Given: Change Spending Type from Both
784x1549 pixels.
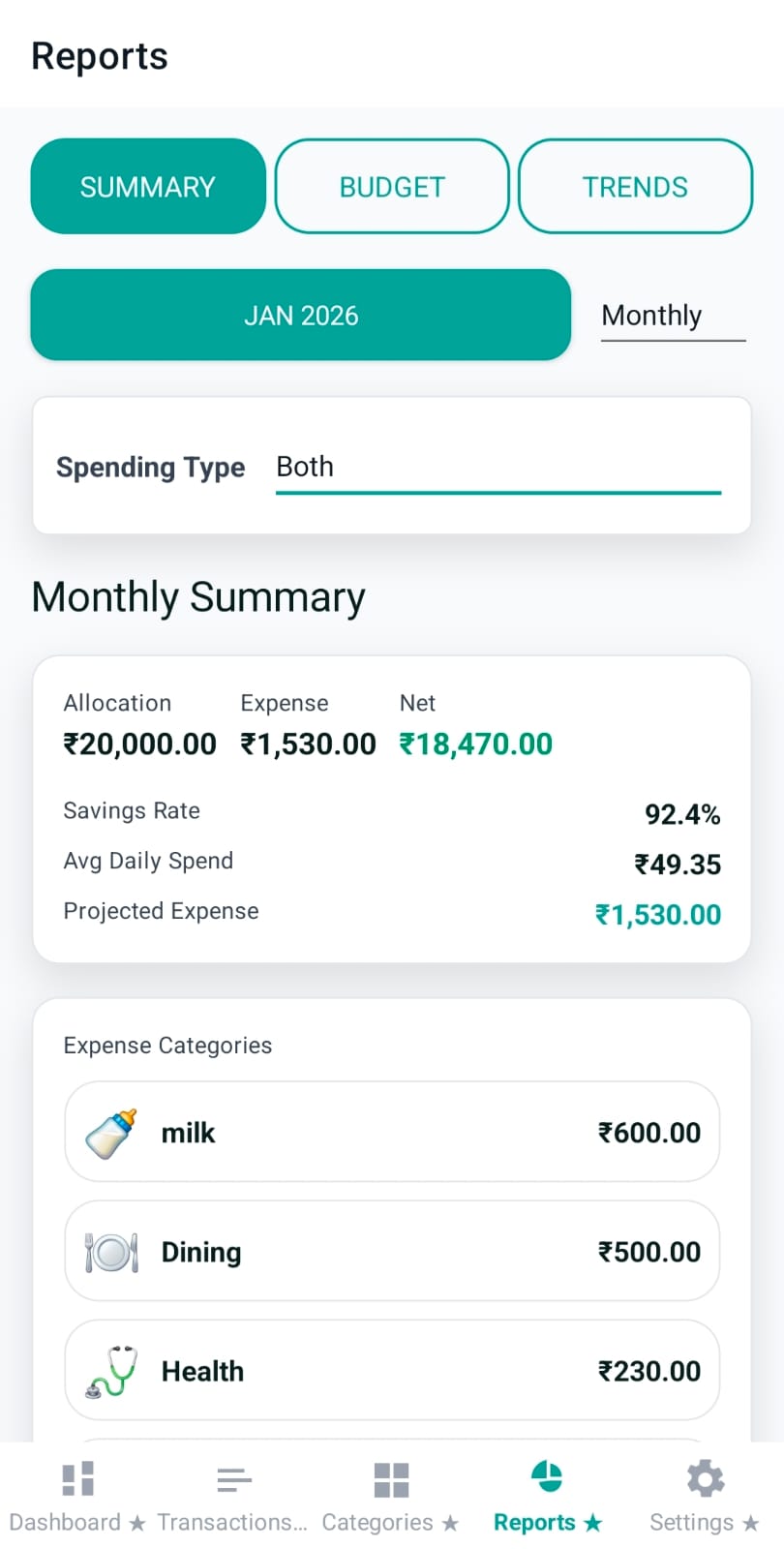Looking at the screenshot, I should [x=498, y=467].
